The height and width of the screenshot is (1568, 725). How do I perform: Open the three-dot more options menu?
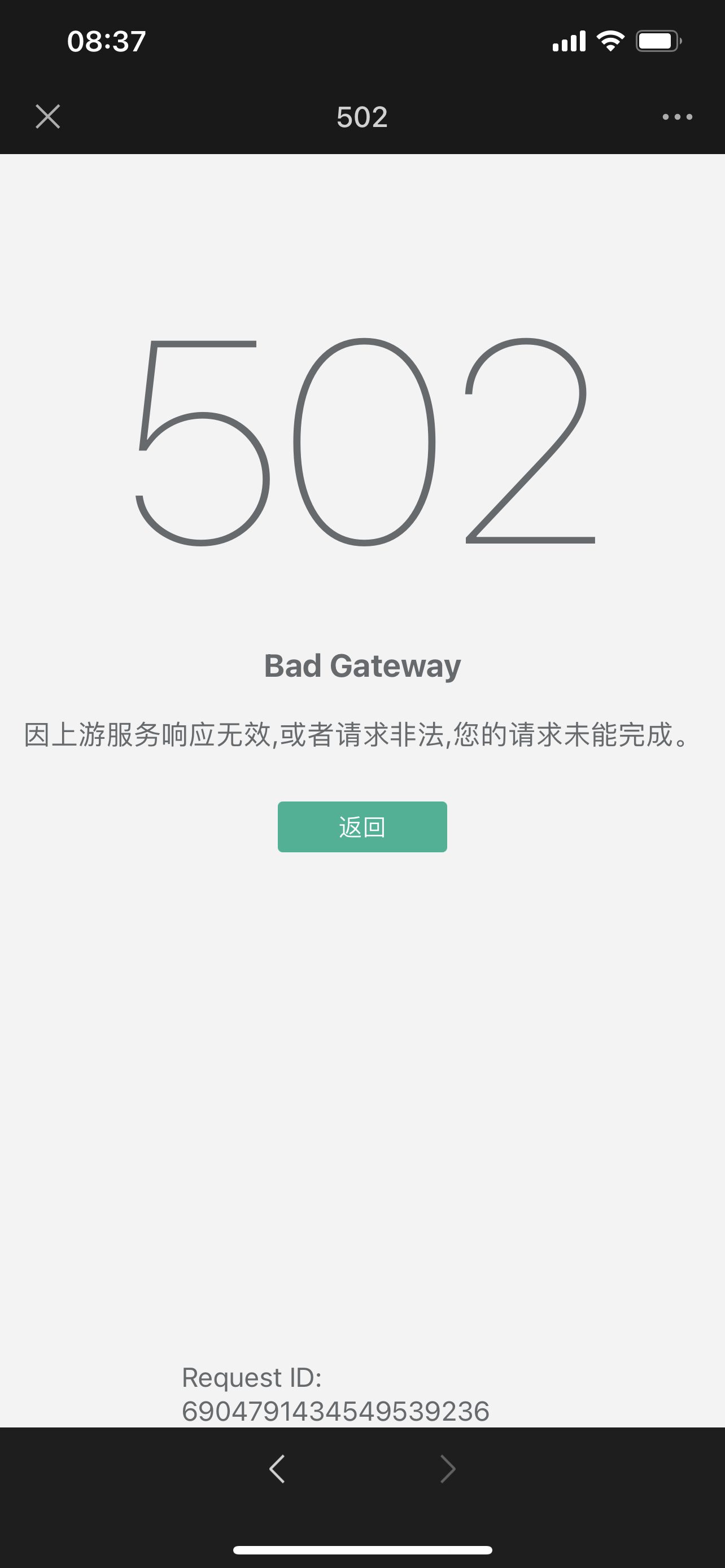point(677,117)
